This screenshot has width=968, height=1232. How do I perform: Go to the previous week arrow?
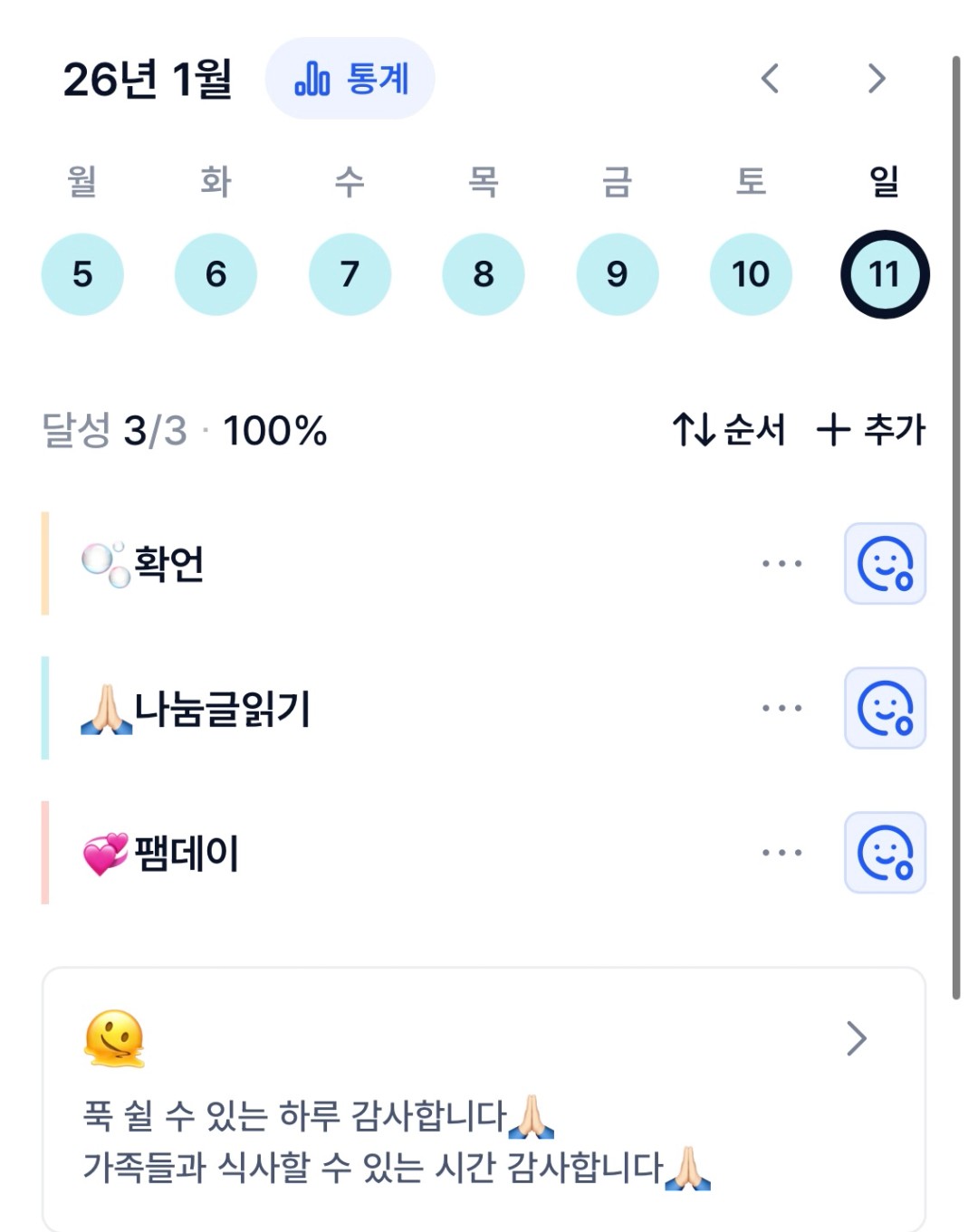771,79
